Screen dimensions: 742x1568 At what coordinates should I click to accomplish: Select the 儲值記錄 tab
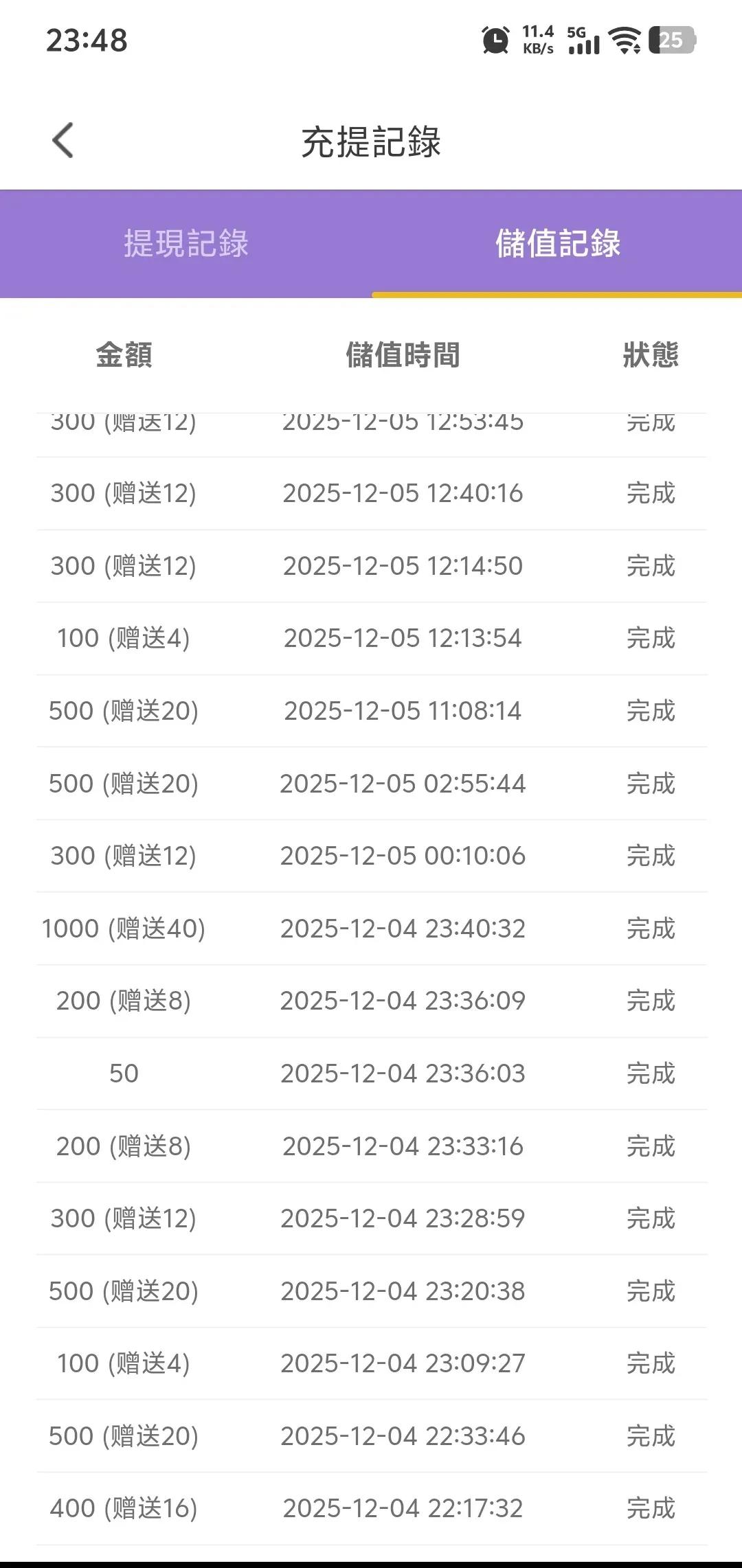coord(558,243)
